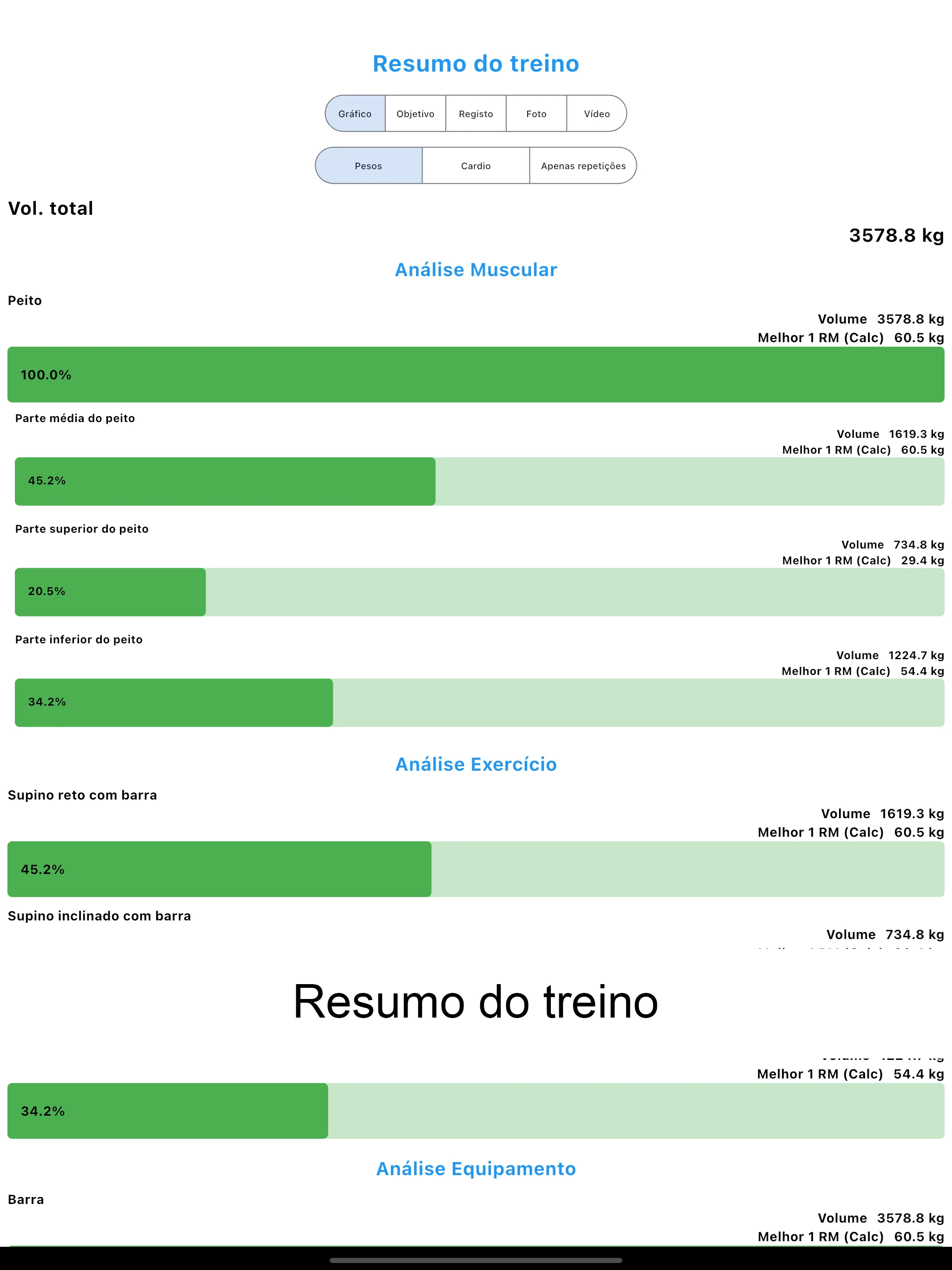
Task: Click the Vol. total value 3578.8 kg
Action: 896,235
